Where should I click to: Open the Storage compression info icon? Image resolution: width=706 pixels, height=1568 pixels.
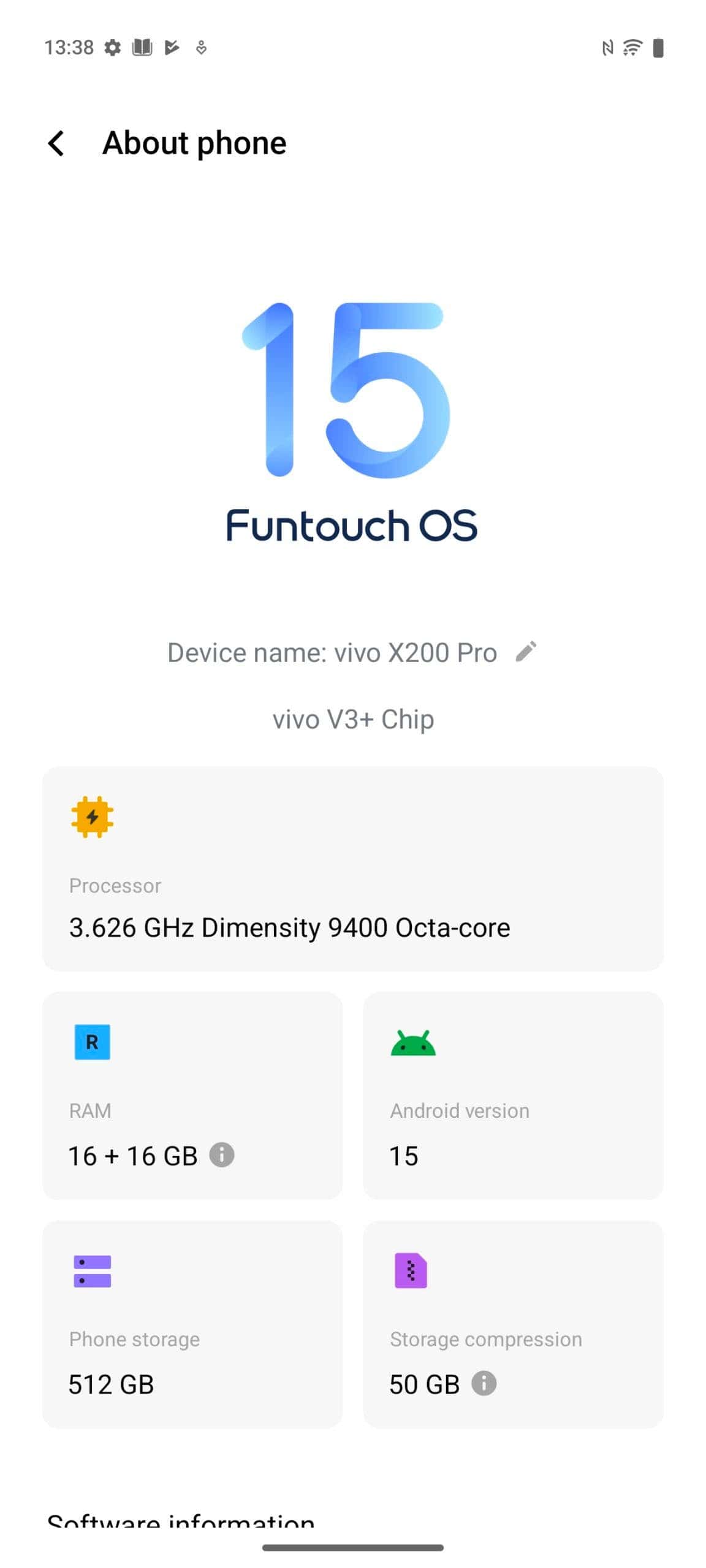coord(484,1383)
